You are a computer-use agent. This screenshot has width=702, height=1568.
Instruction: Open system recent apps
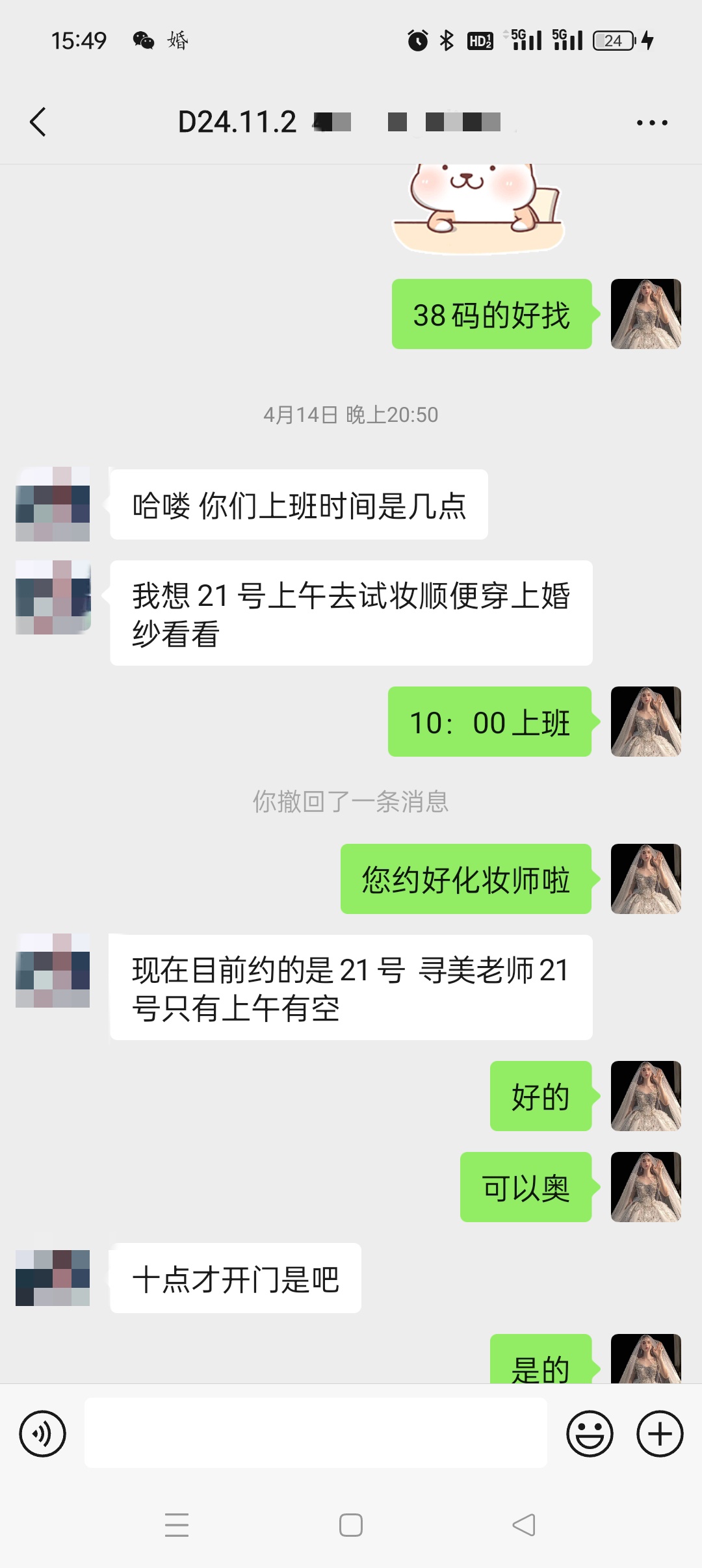pos(177,1524)
